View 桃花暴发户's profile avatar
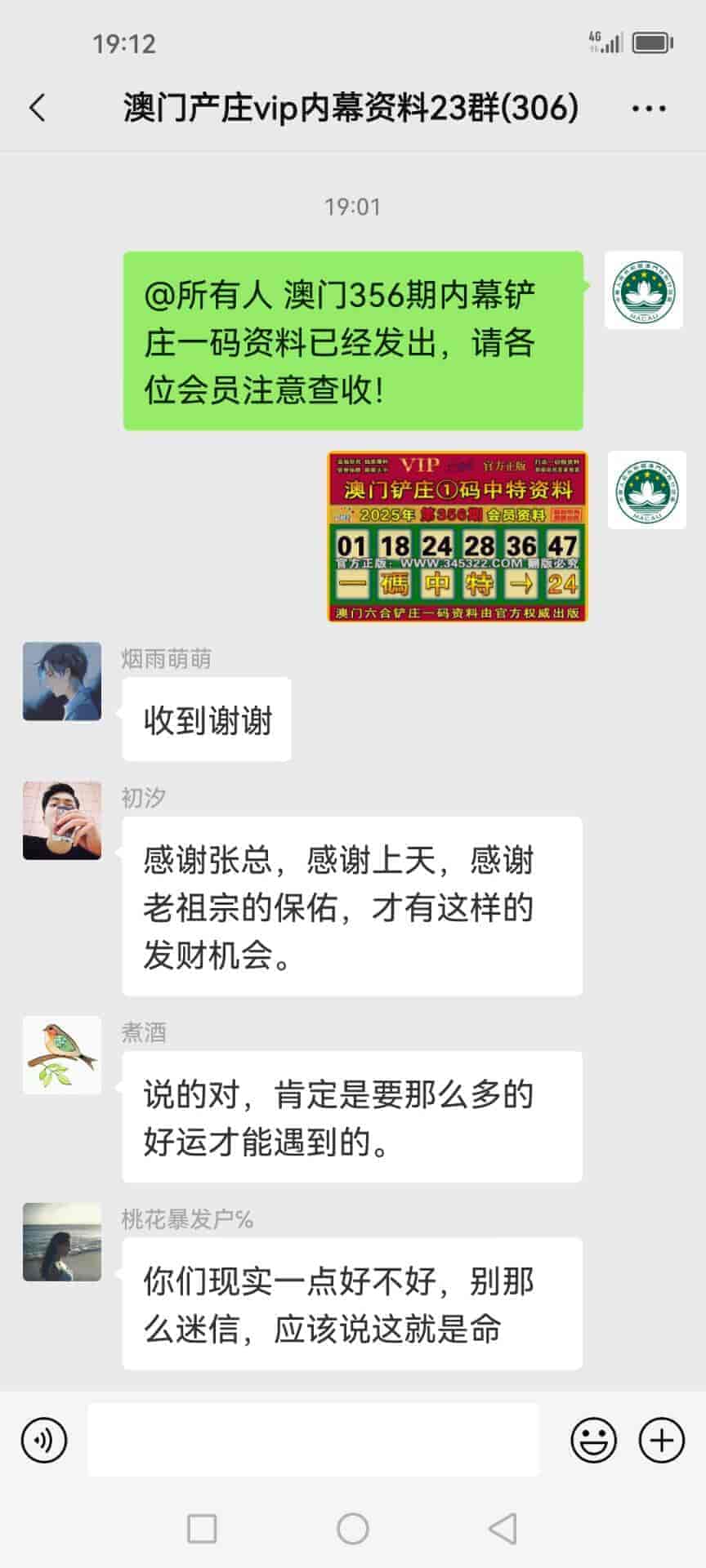 (62, 1241)
